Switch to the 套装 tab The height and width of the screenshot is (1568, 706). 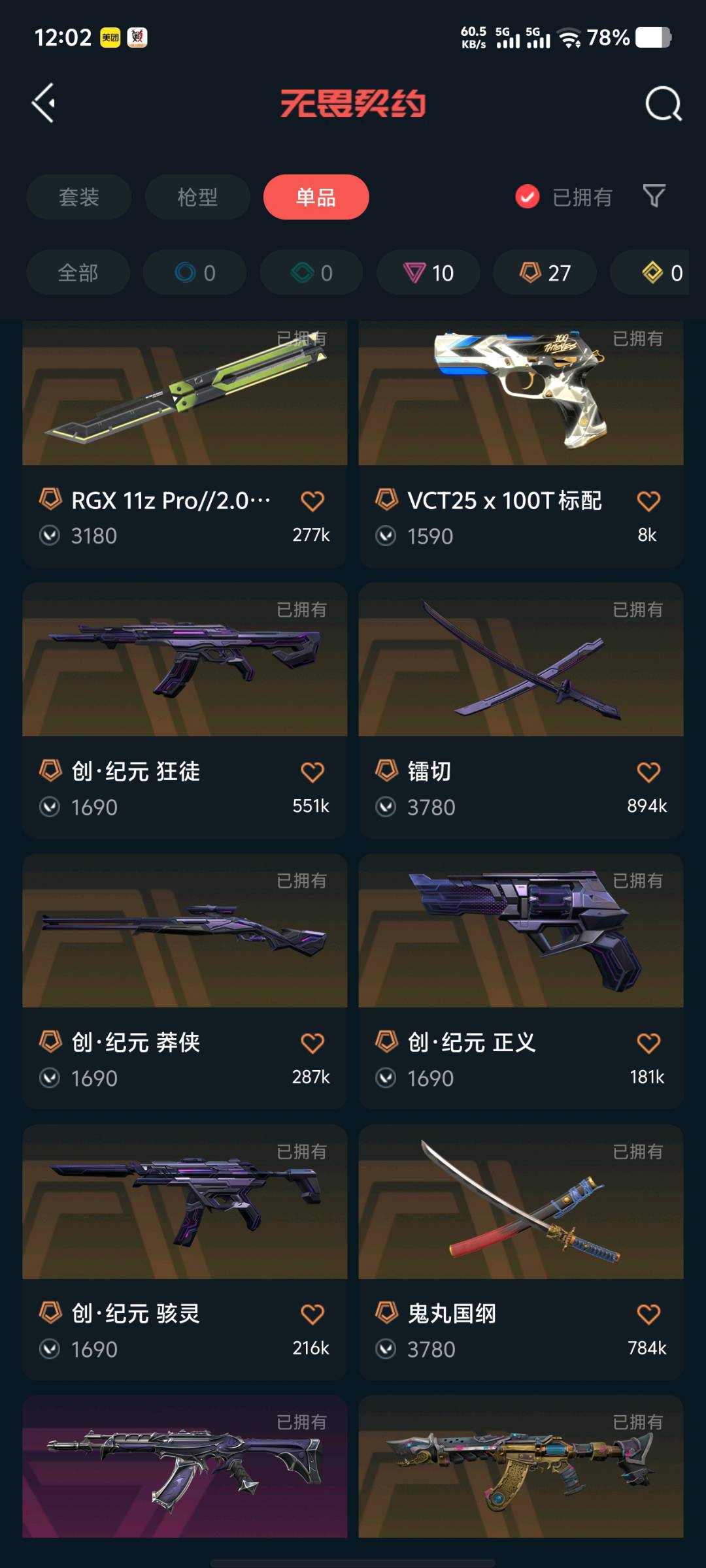click(x=79, y=197)
